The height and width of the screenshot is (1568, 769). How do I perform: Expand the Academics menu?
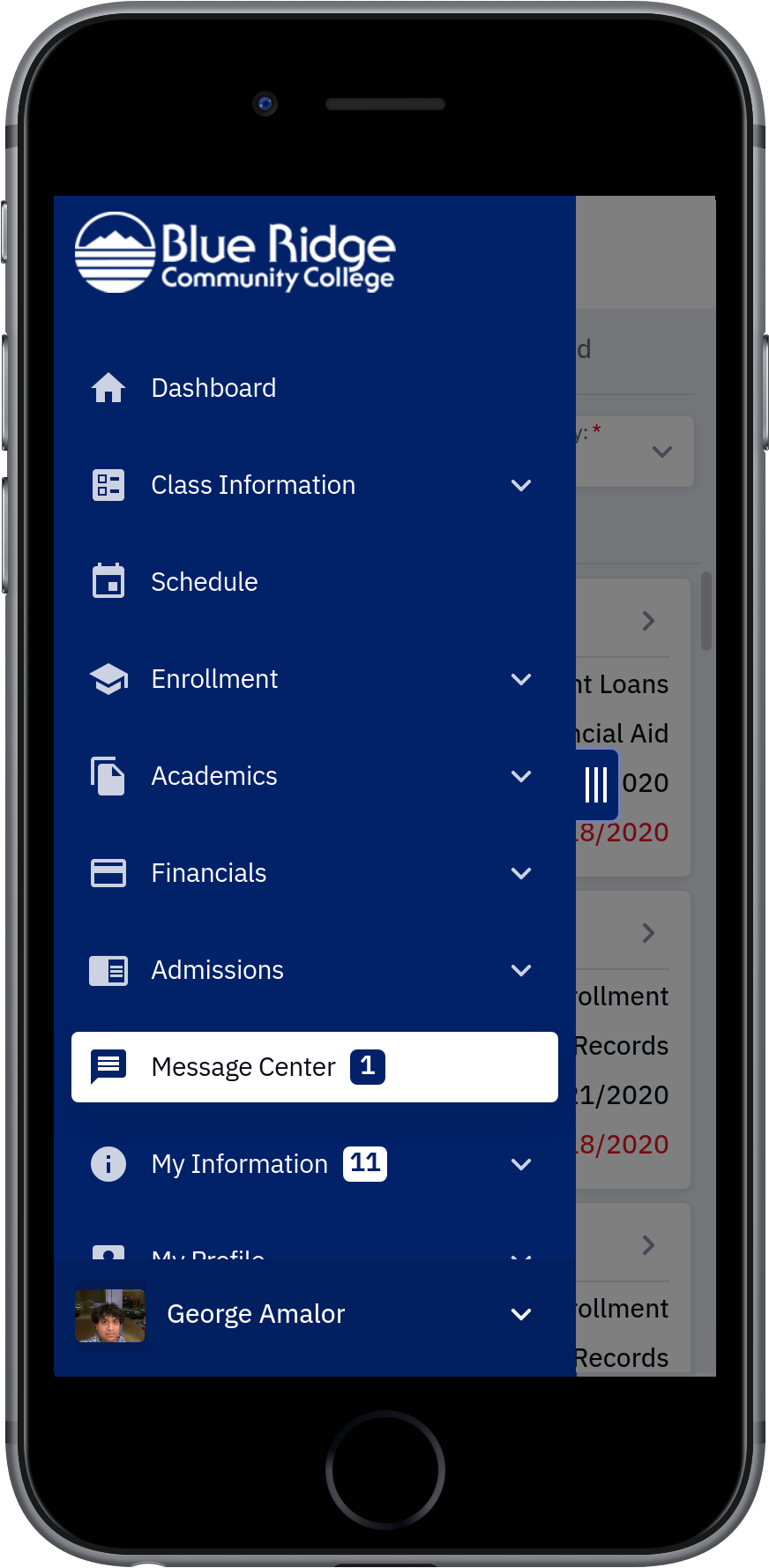click(x=314, y=776)
